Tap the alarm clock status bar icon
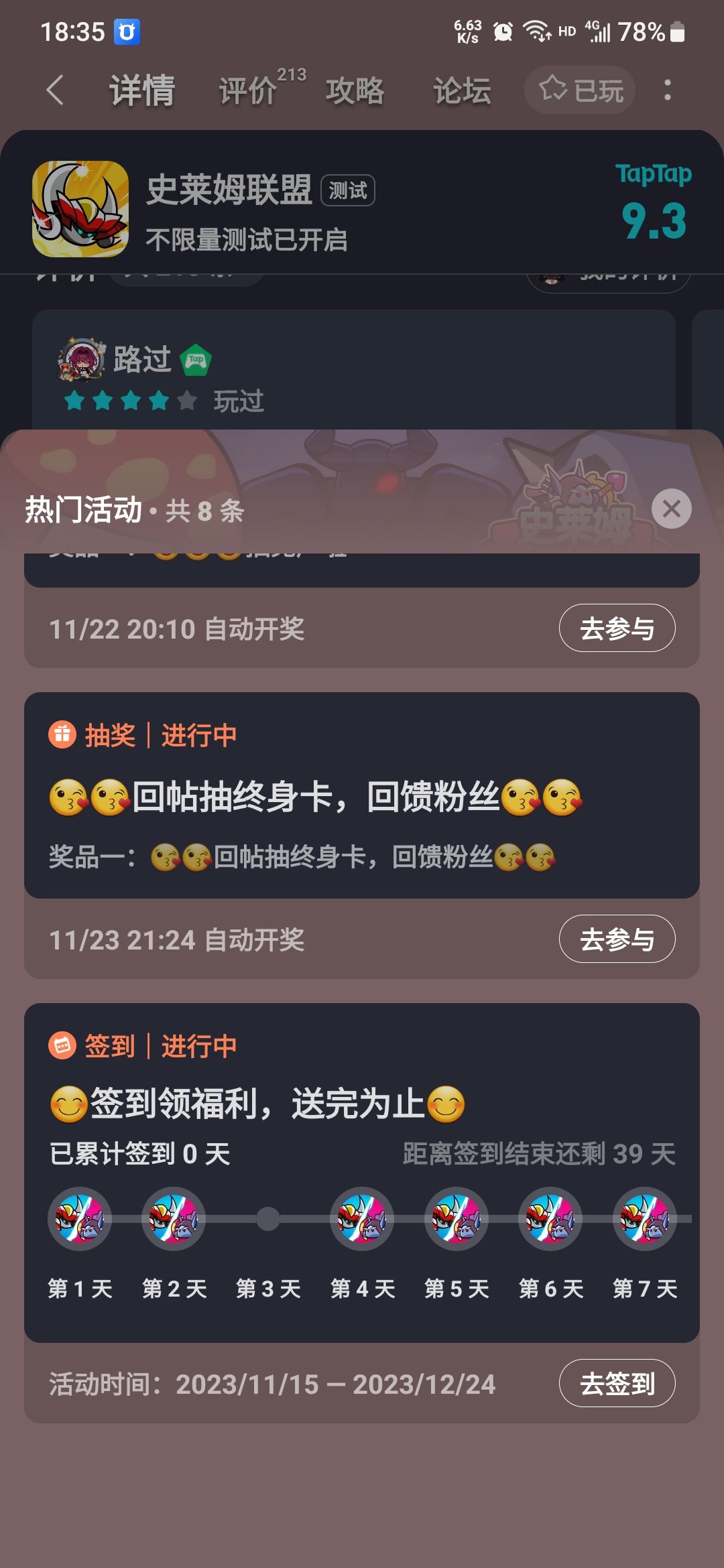Screen dimensions: 724x1568 tap(503, 31)
